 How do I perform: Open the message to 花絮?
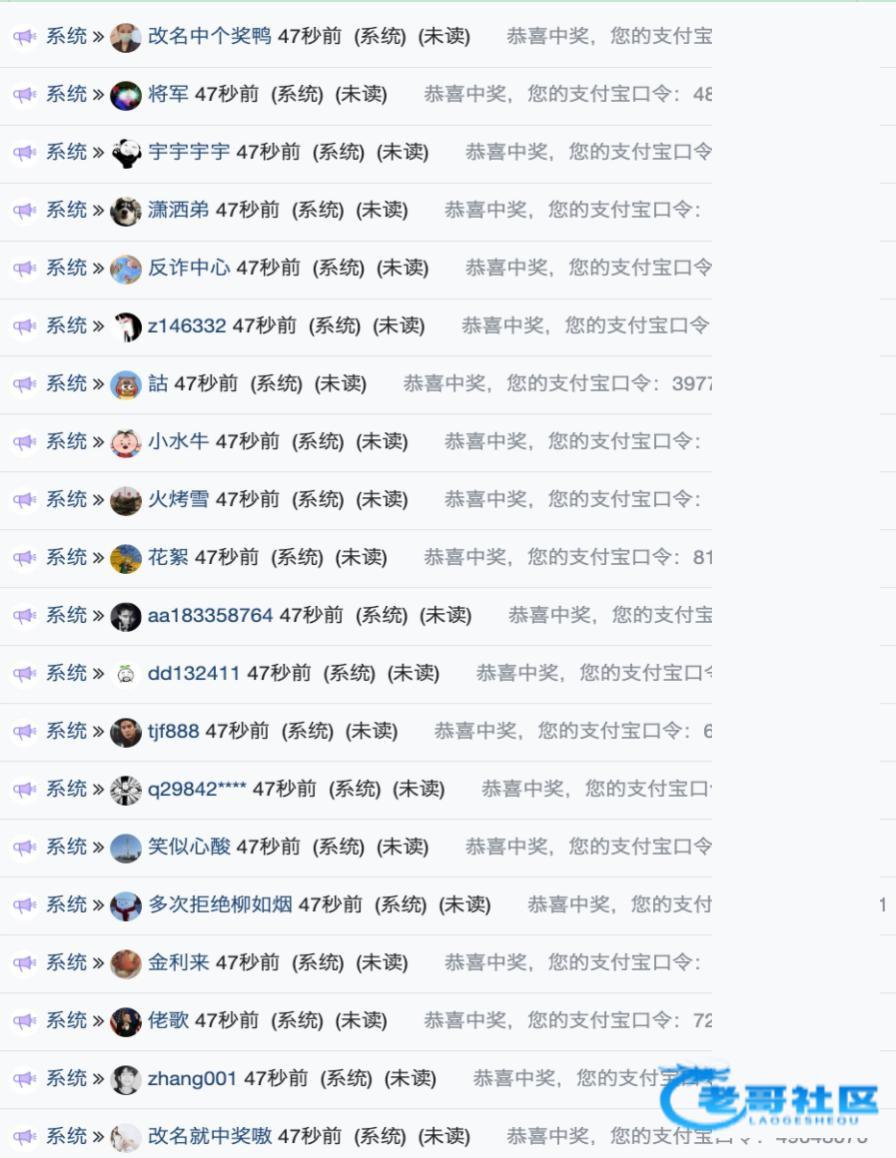(567, 557)
